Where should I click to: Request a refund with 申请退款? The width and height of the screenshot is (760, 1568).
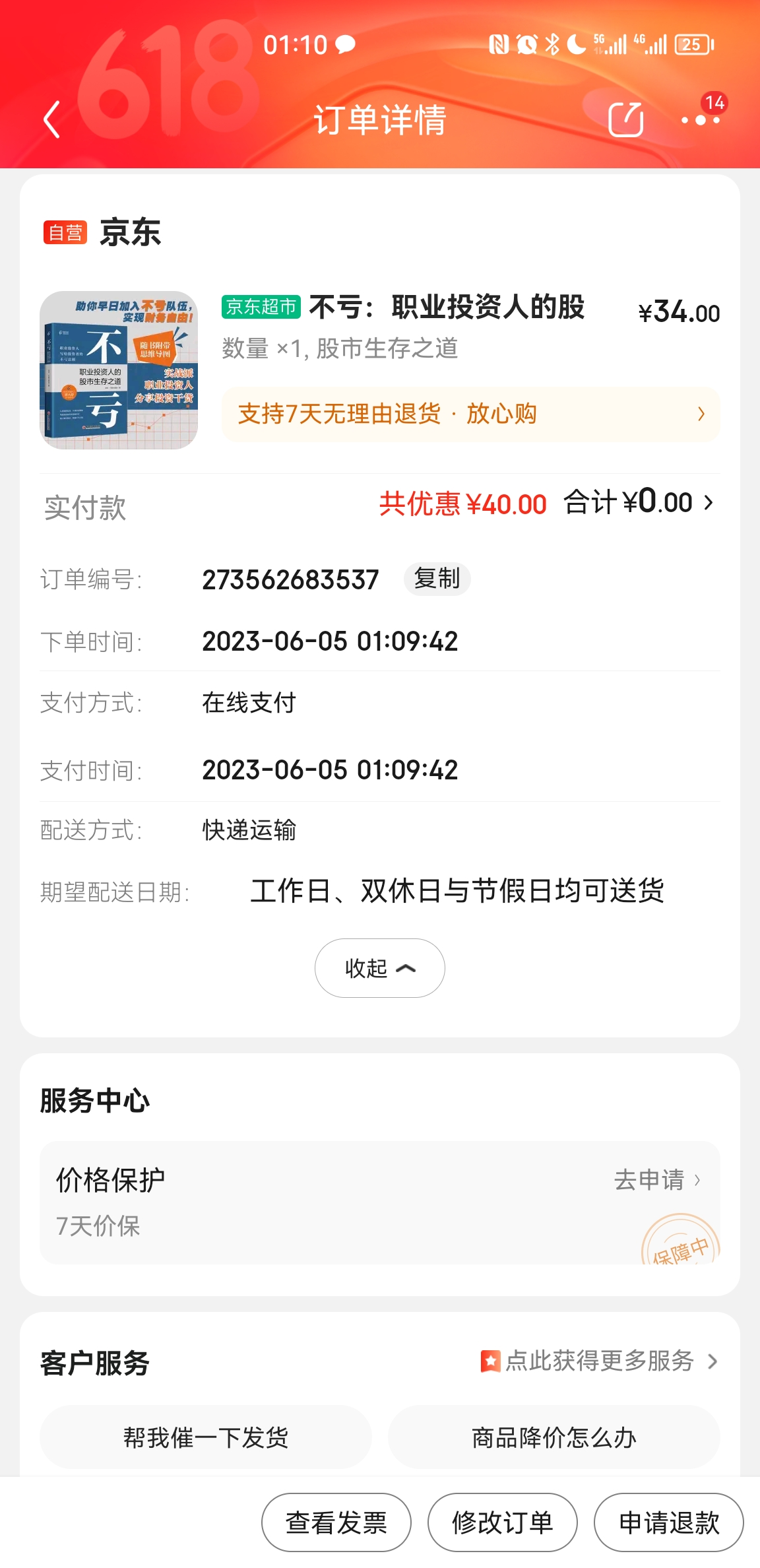point(669,1522)
